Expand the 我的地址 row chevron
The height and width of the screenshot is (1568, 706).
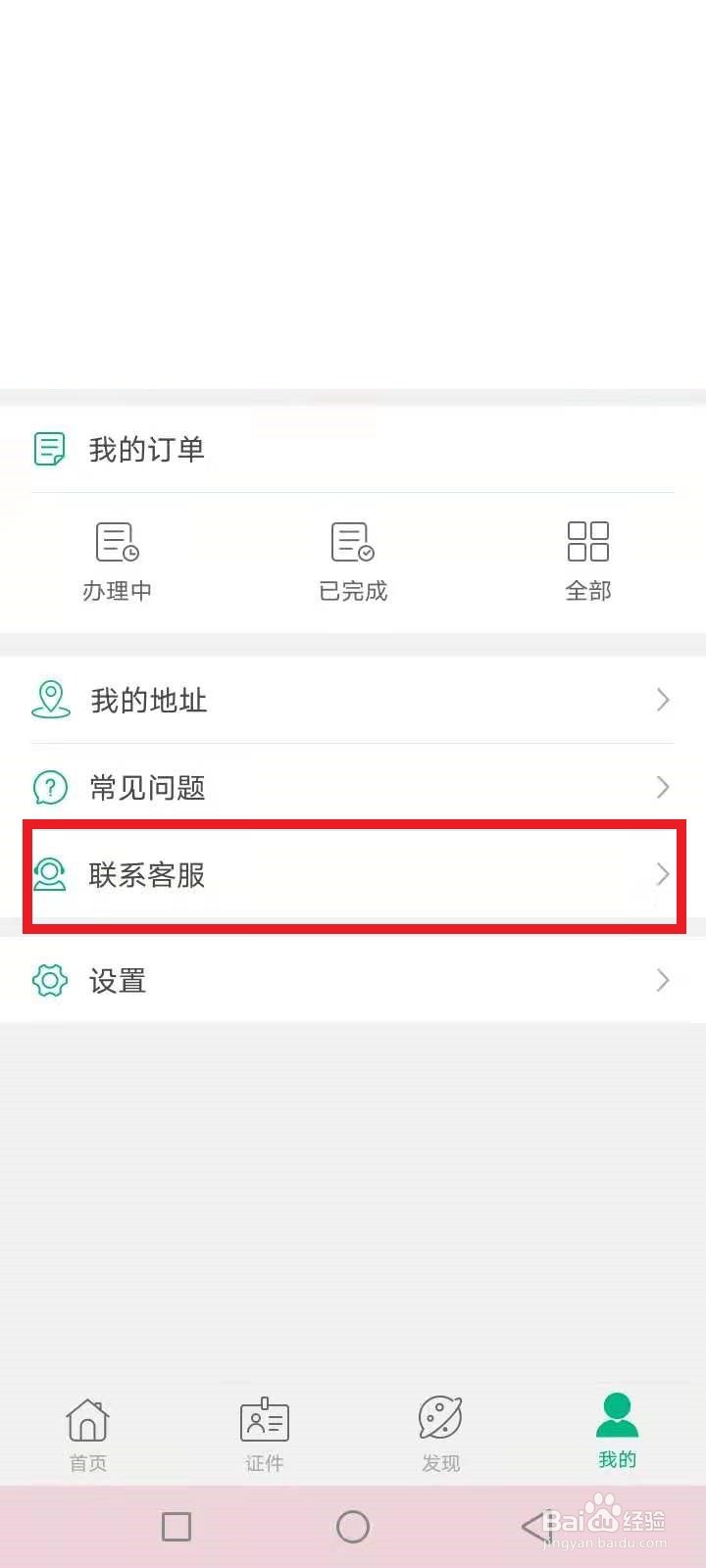[662, 700]
